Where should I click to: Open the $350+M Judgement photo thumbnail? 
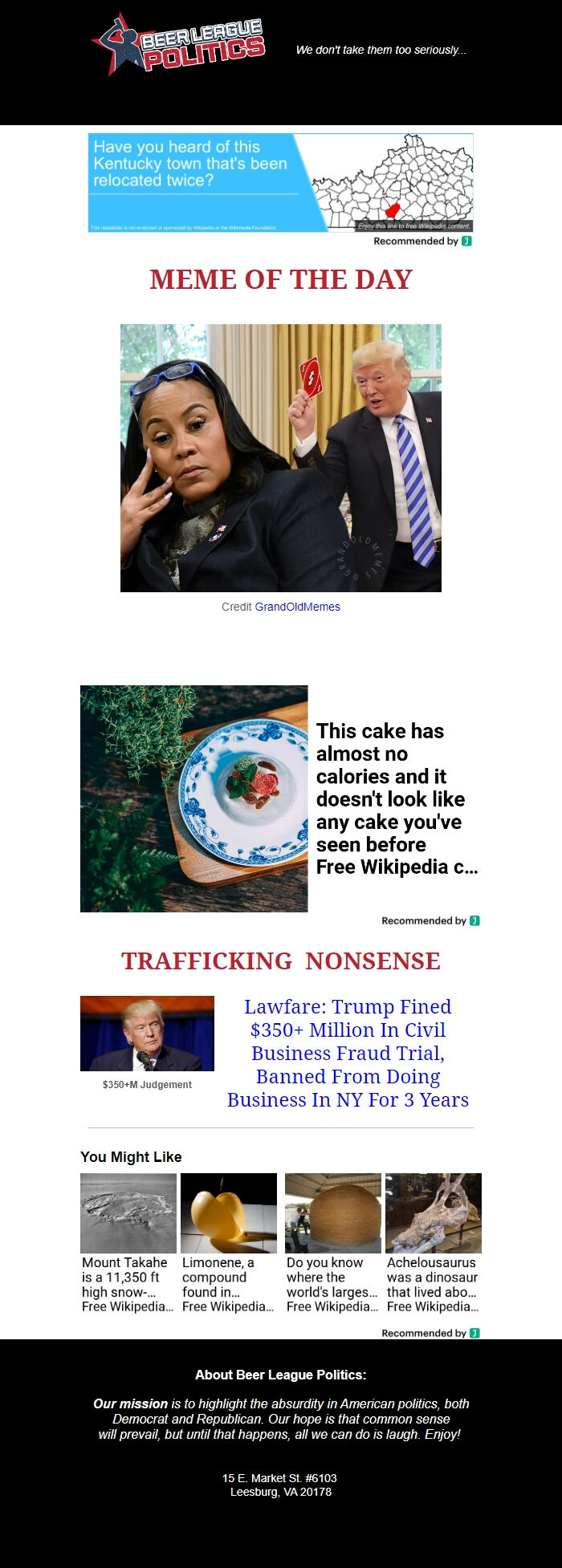point(147,1034)
